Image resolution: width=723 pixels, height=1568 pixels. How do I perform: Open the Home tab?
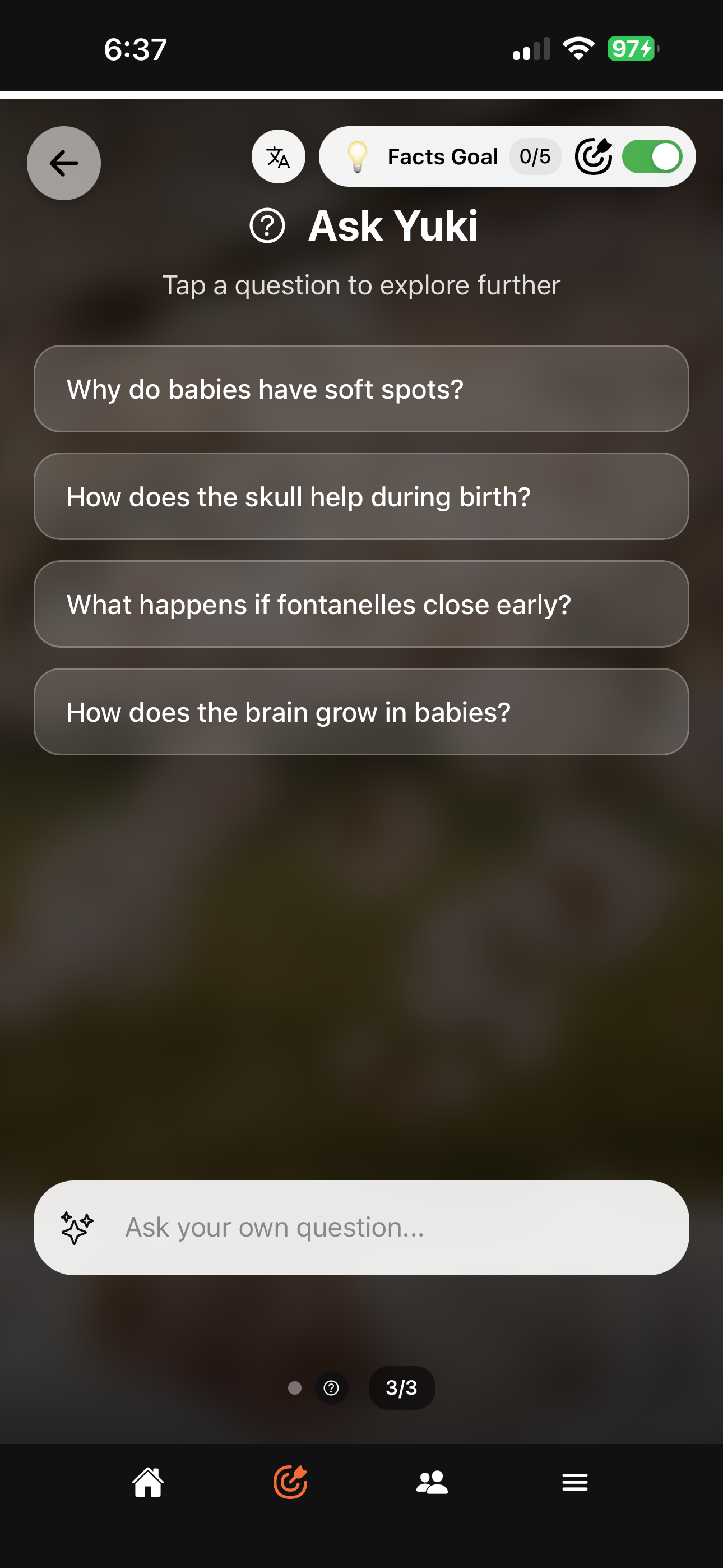(148, 1482)
